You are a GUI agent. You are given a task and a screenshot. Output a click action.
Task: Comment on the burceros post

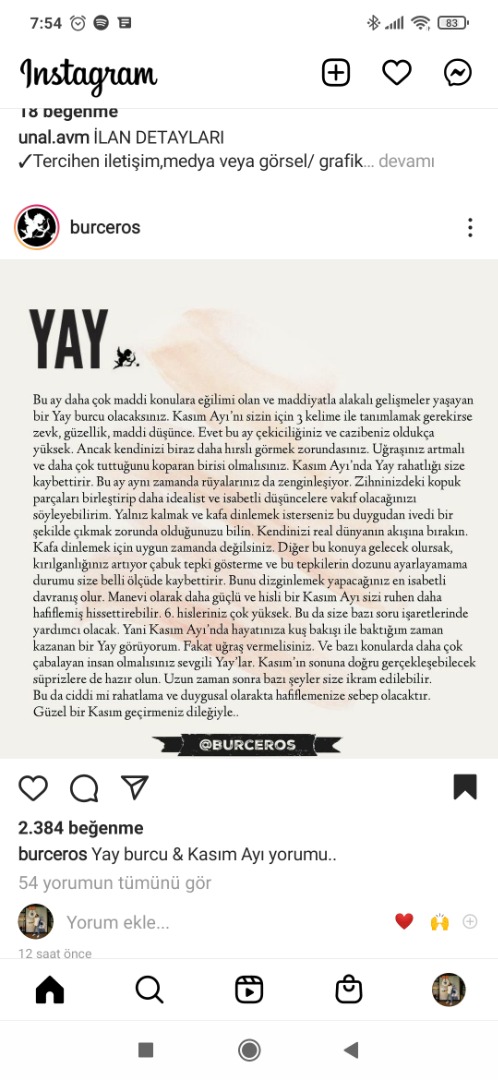[84, 788]
